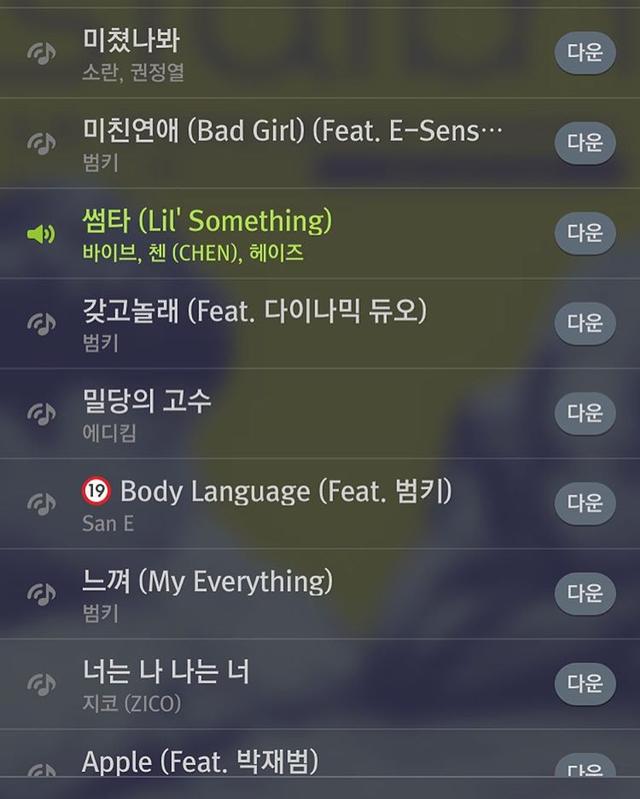The width and height of the screenshot is (640, 799).
Task: Download Body Language track
Action: (585, 503)
